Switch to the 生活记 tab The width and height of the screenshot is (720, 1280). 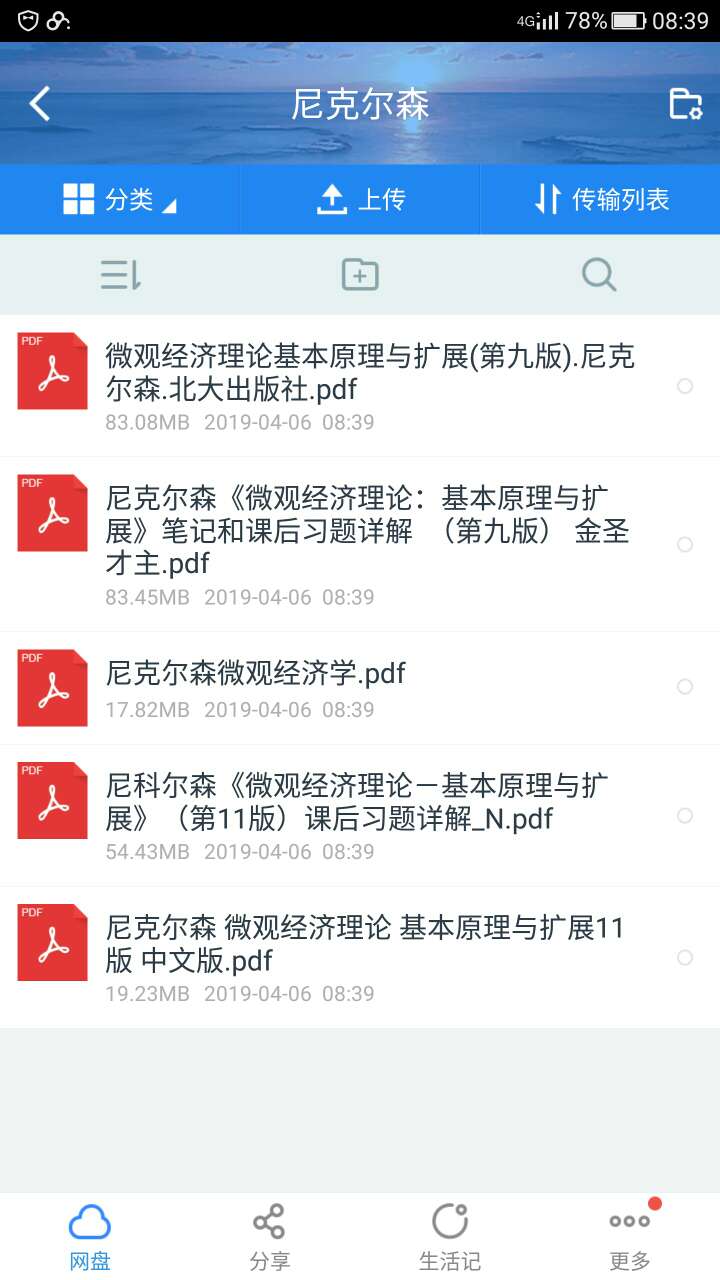(x=450, y=1236)
